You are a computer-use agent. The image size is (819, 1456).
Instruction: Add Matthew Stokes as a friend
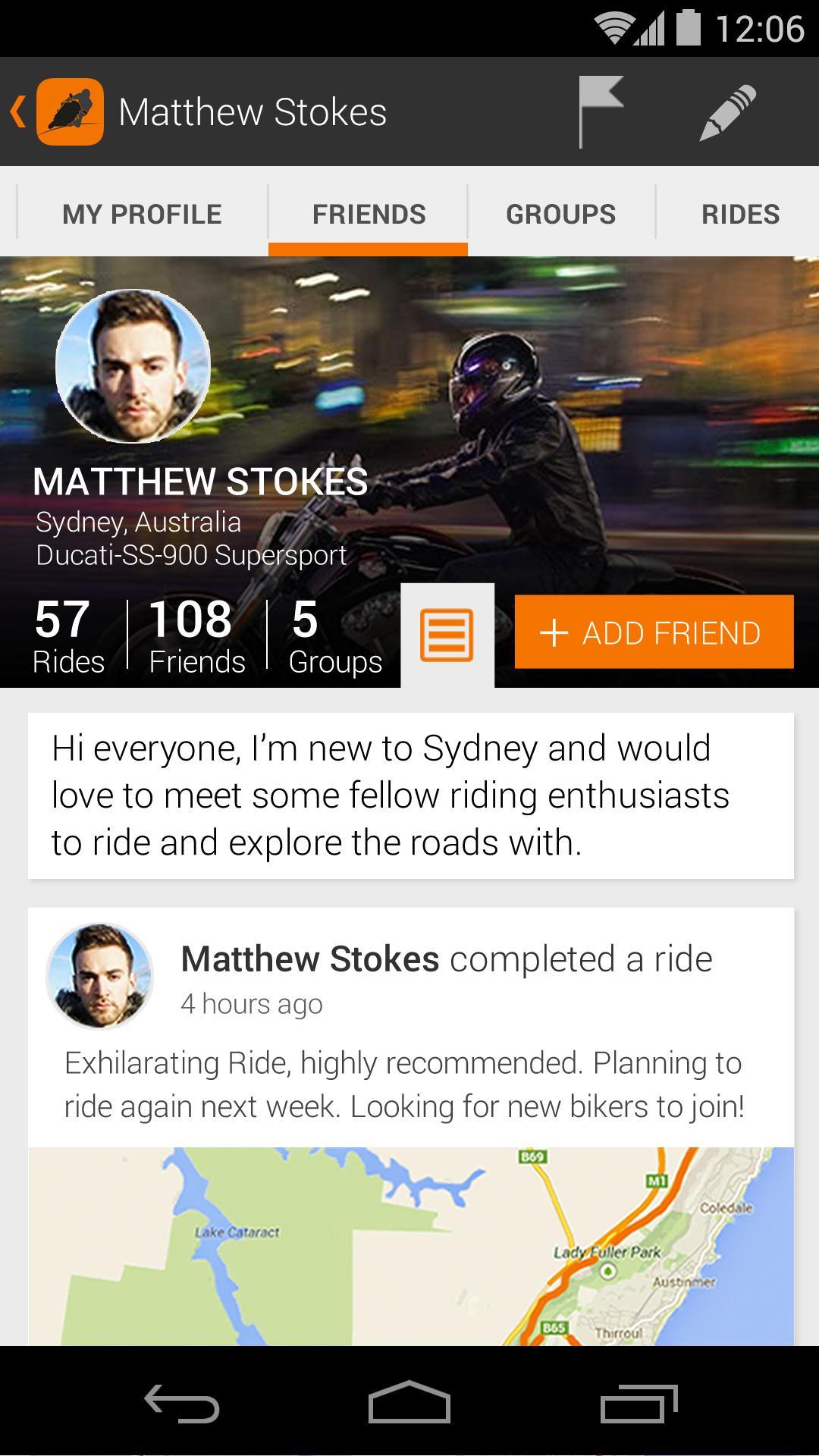coord(654,632)
